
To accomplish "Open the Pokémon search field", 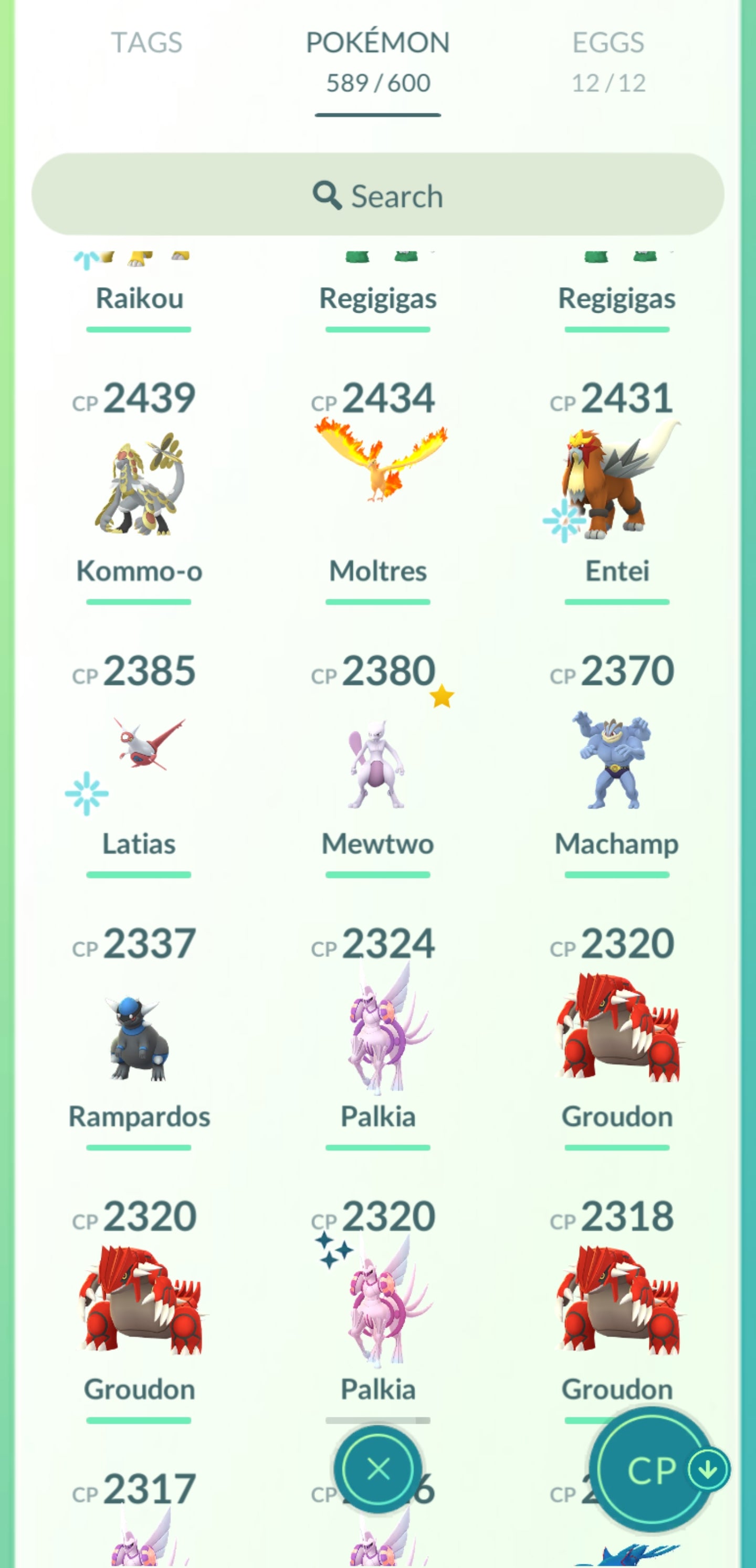I will coord(377,195).
